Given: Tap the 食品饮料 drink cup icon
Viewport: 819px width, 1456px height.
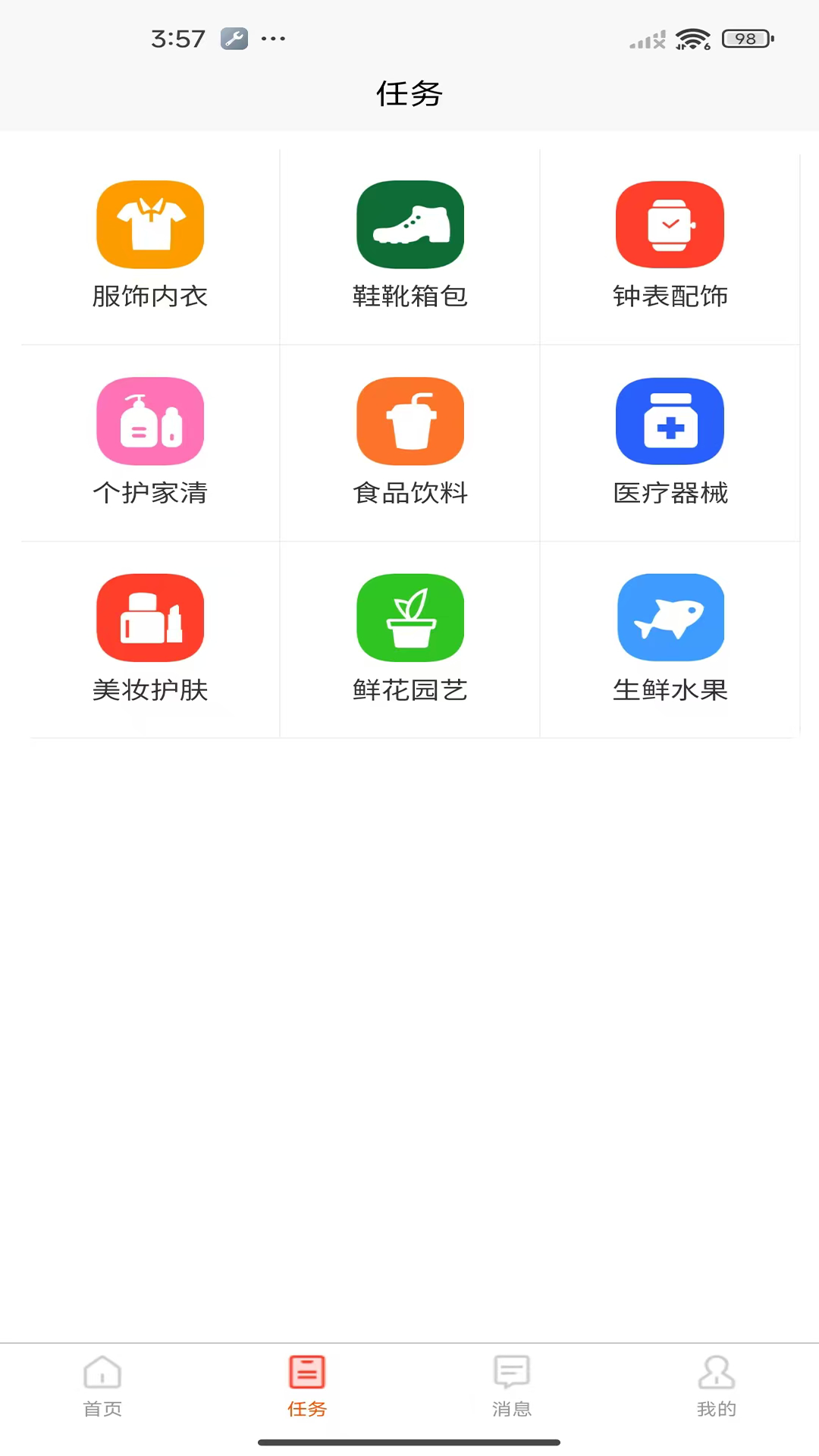Looking at the screenshot, I should tap(410, 421).
